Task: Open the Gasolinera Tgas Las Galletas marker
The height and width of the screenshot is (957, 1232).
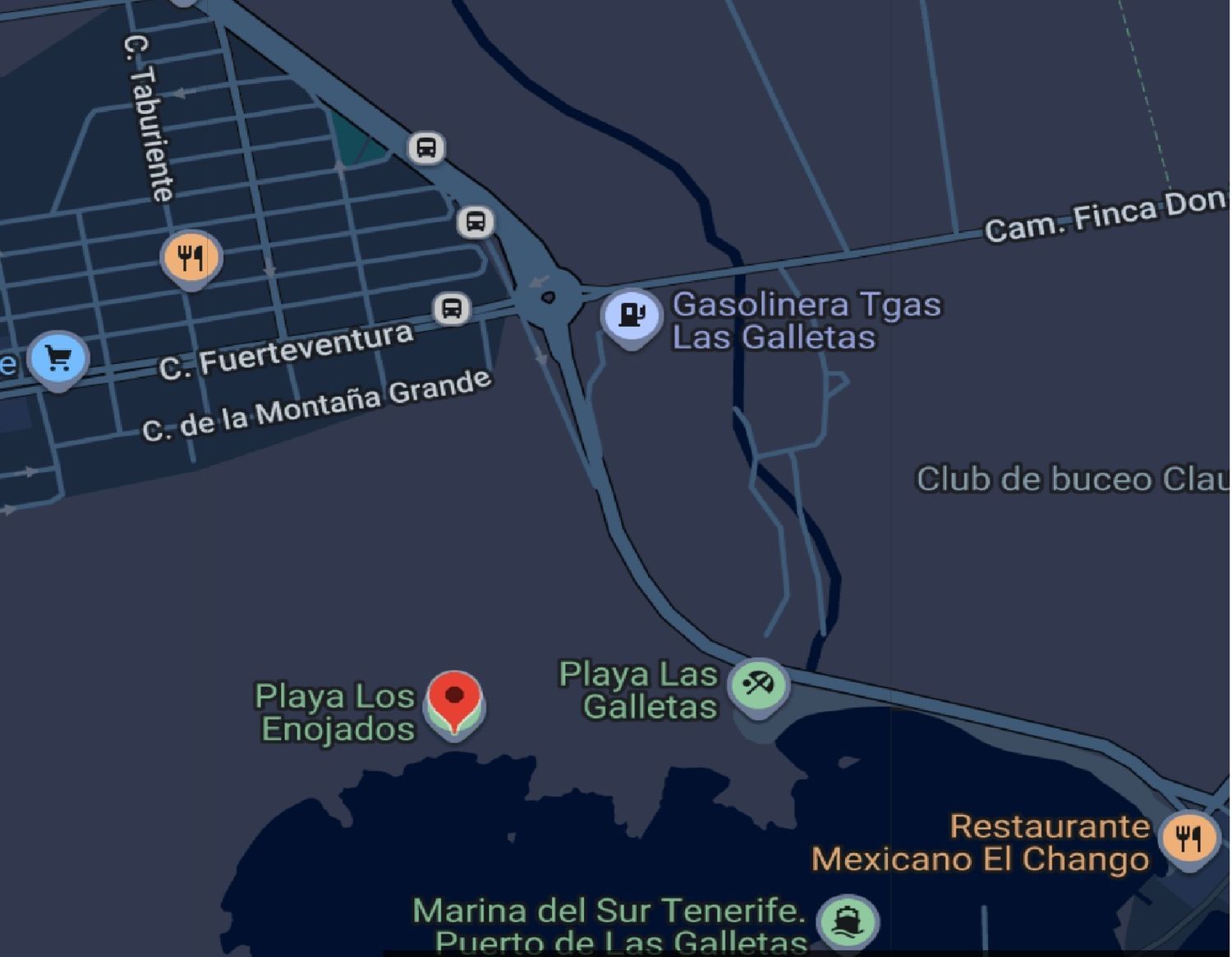Action: pyautogui.click(x=631, y=315)
